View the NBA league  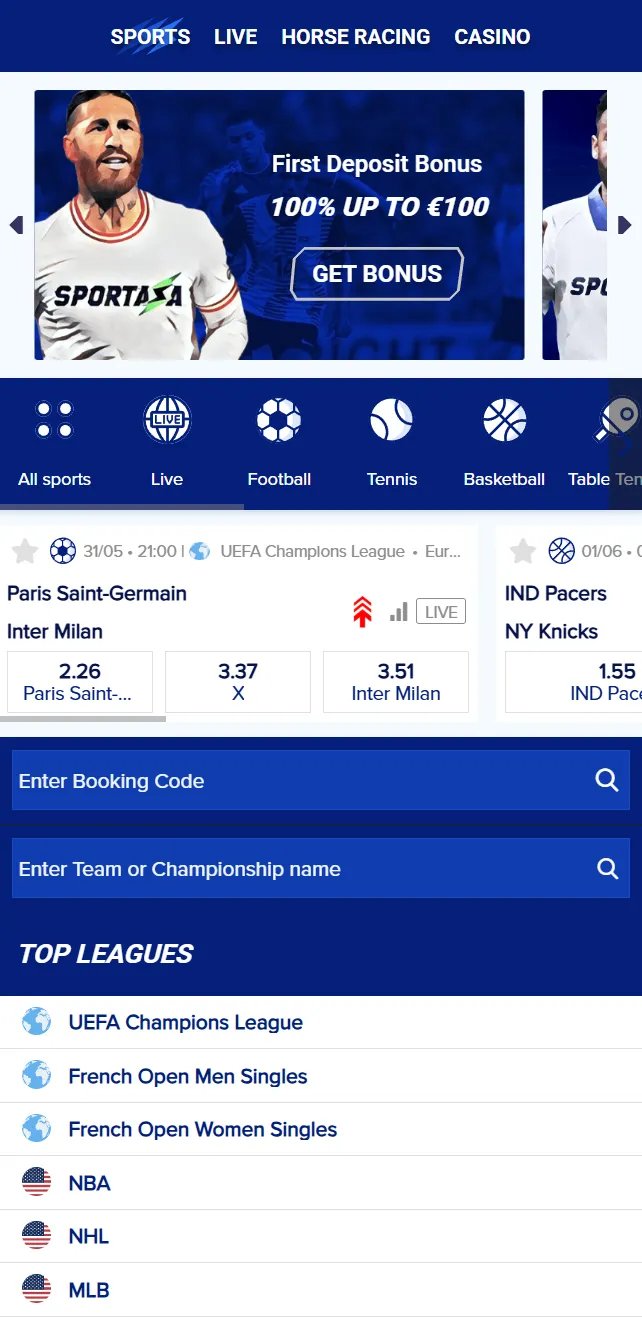click(x=90, y=1184)
